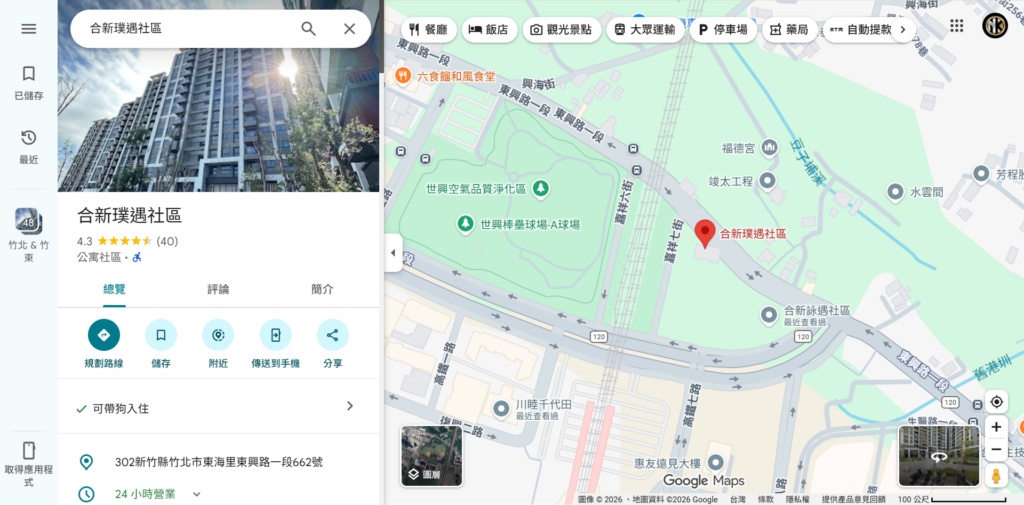Select 傳送到手機

click(276, 344)
